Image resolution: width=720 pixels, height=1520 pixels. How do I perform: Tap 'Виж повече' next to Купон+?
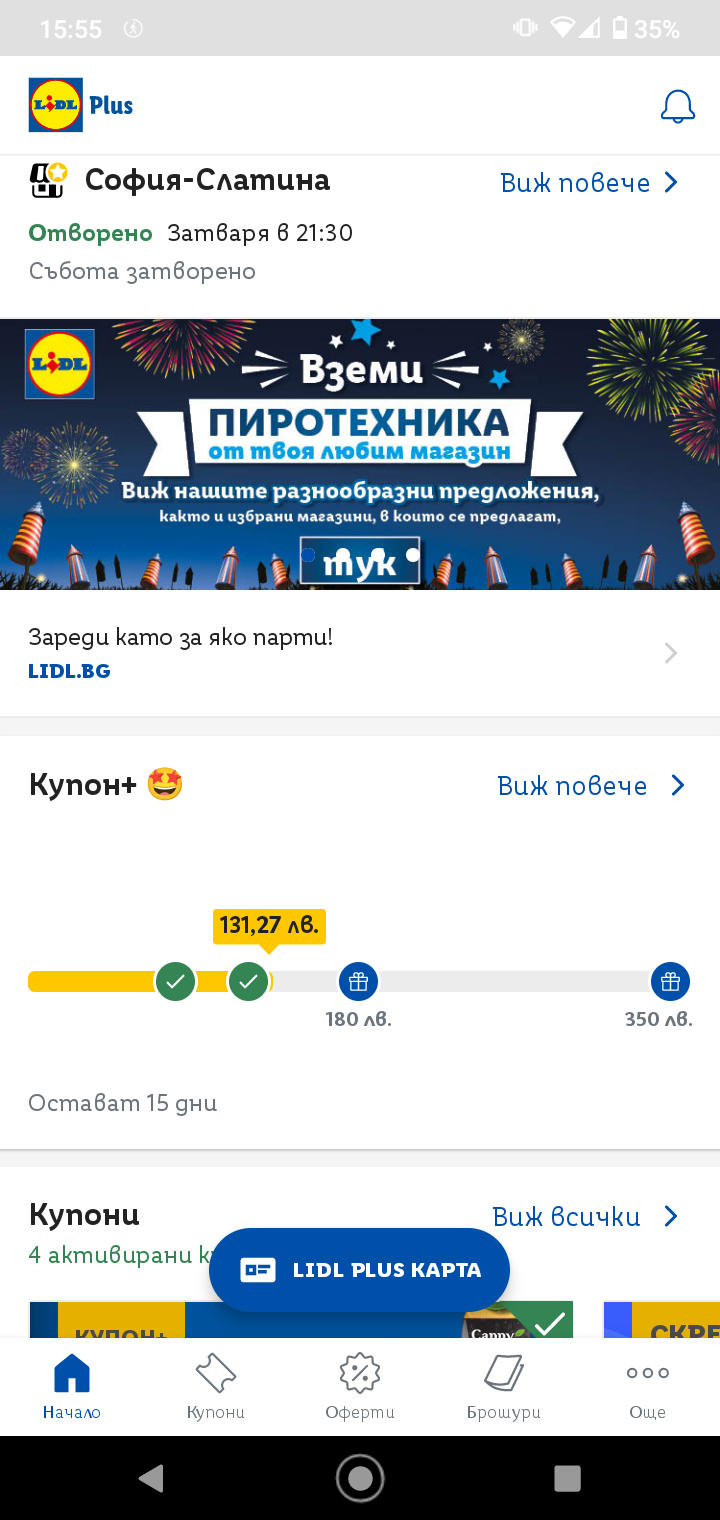[591, 786]
